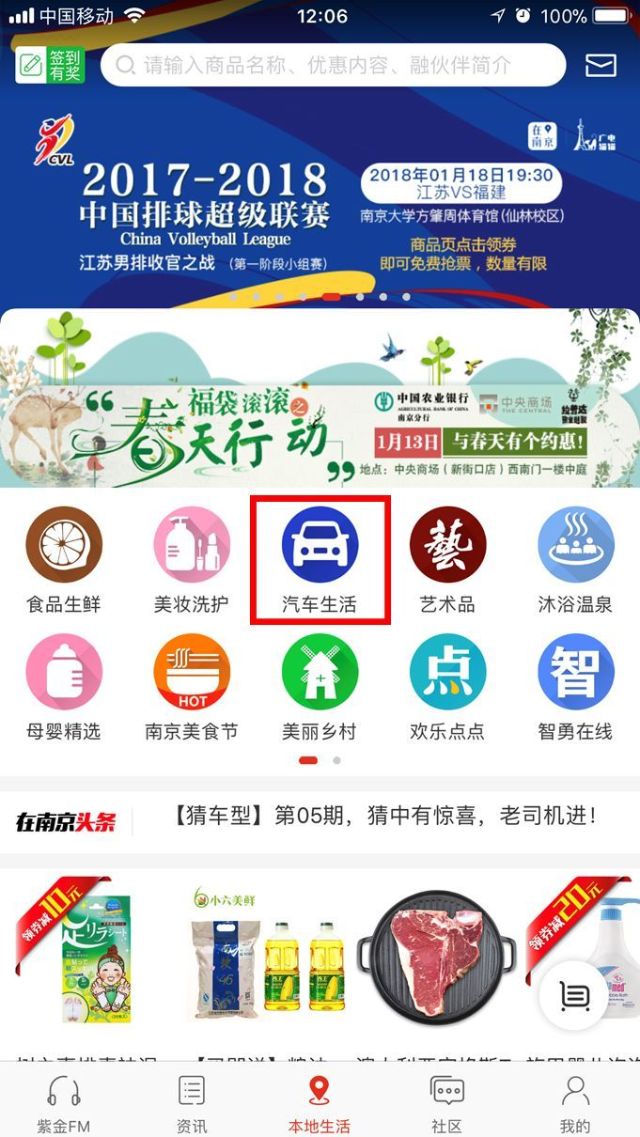Open the floating shopping cart button
Viewport: 640px width, 1137px height.
pyautogui.click(x=574, y=995)
